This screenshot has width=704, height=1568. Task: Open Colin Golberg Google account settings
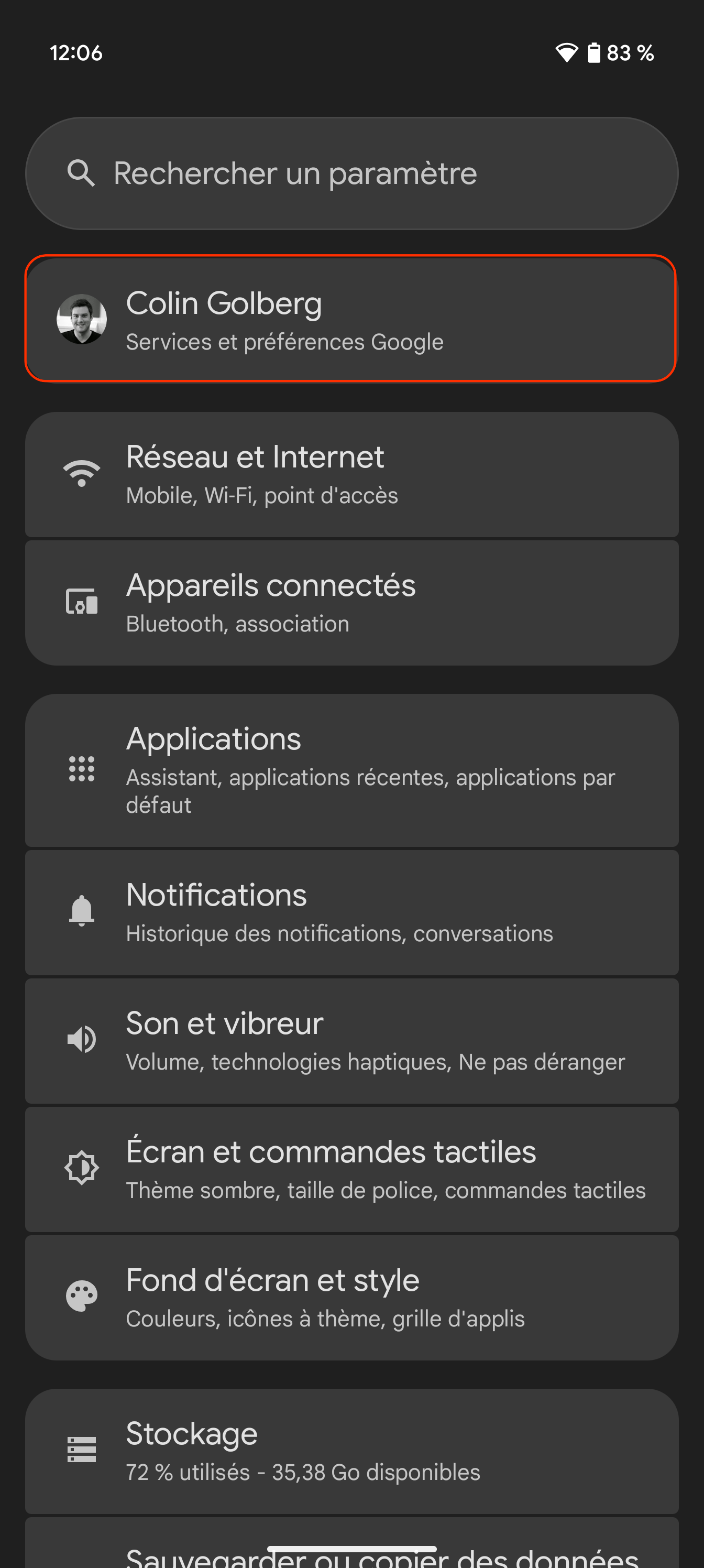(x=350, y=319)
